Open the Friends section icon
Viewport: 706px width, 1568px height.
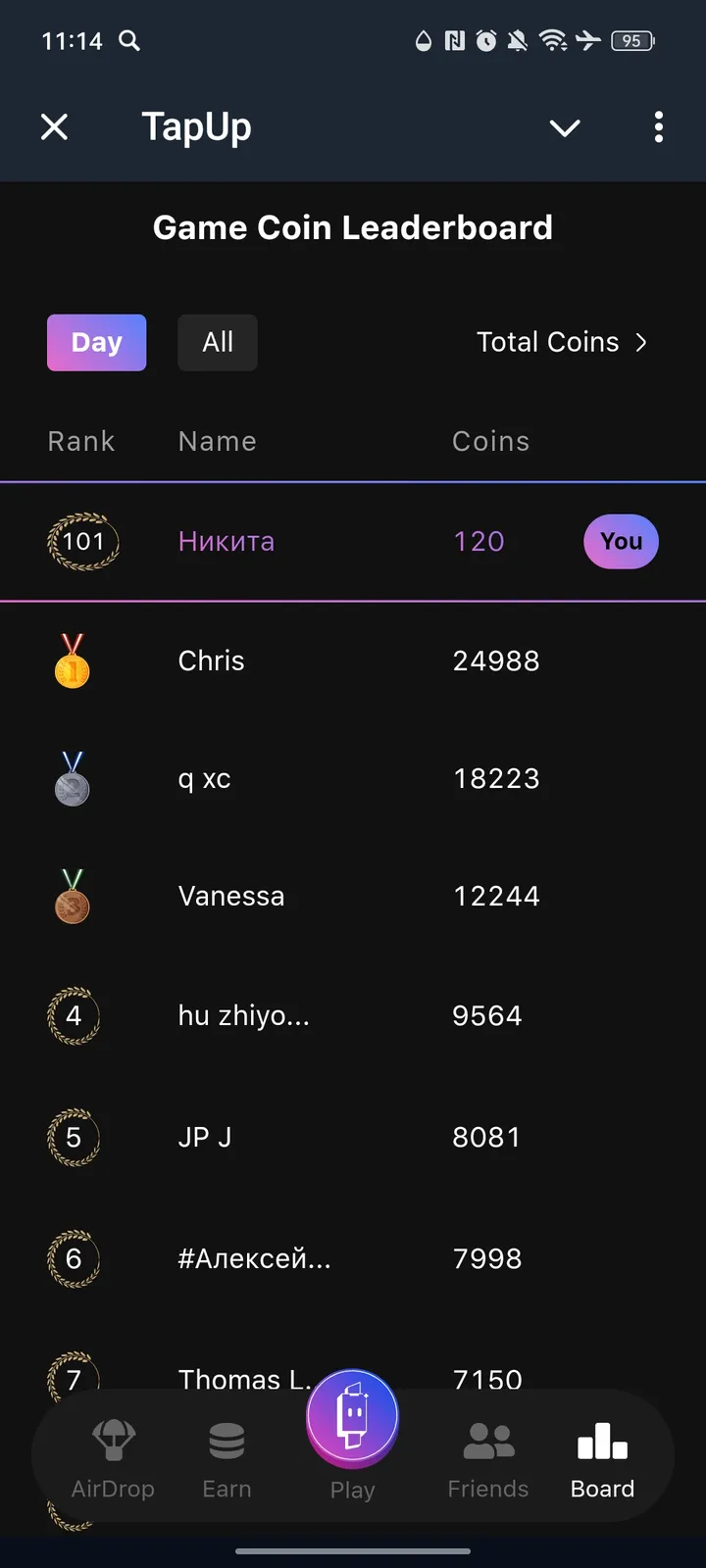tap(487, 1441)
